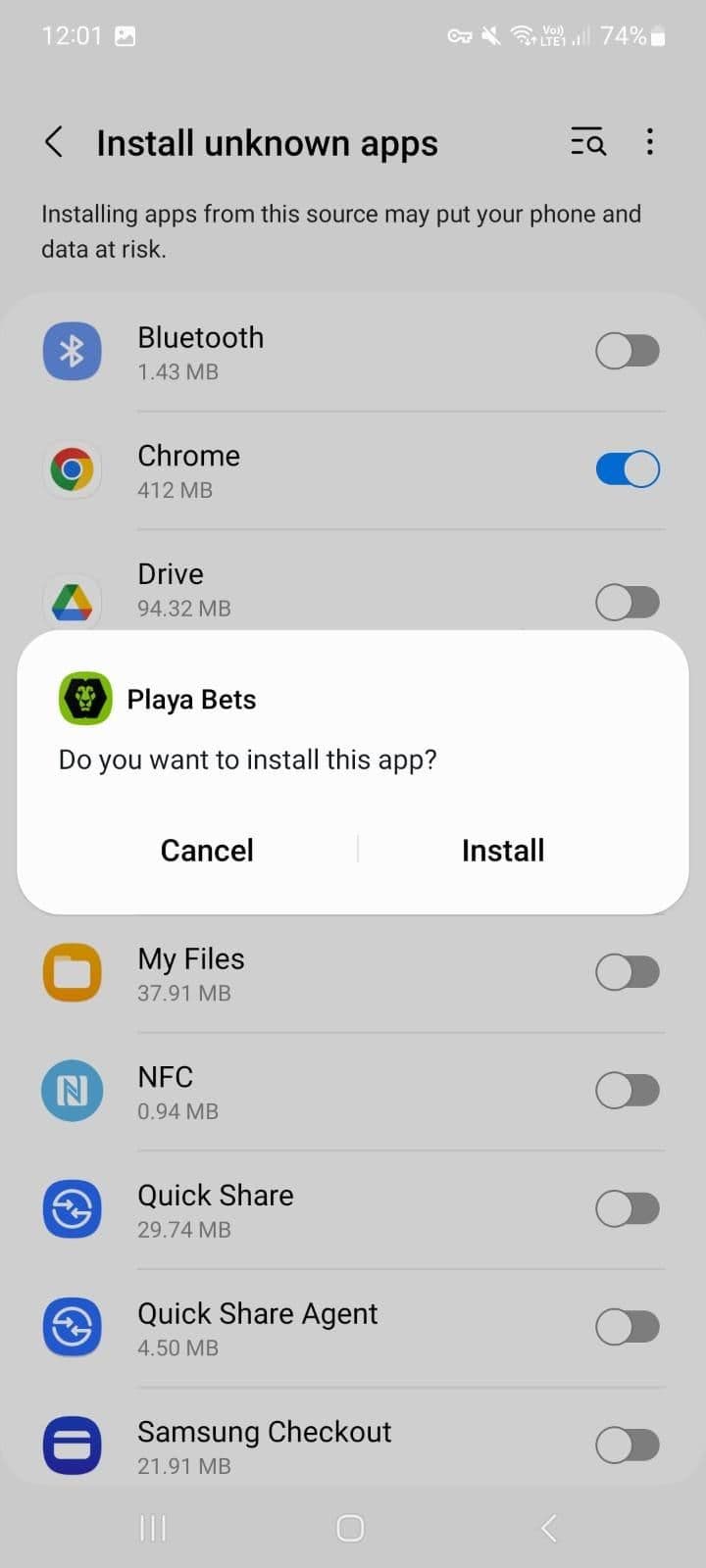Enable My Files switch
This screenshot has height=1568, width=706.
628,972
